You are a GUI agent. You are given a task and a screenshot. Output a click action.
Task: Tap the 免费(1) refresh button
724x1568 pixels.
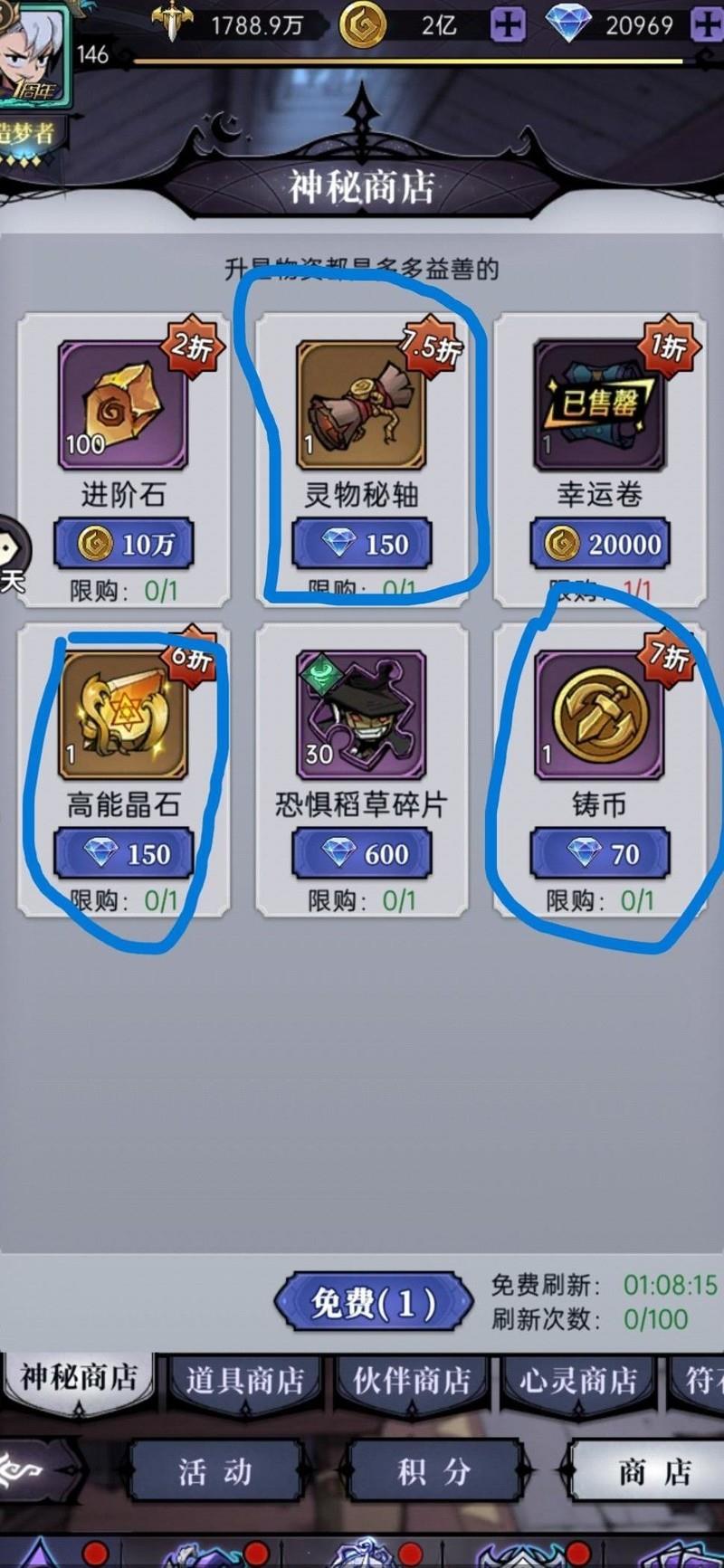(373, 1304)
